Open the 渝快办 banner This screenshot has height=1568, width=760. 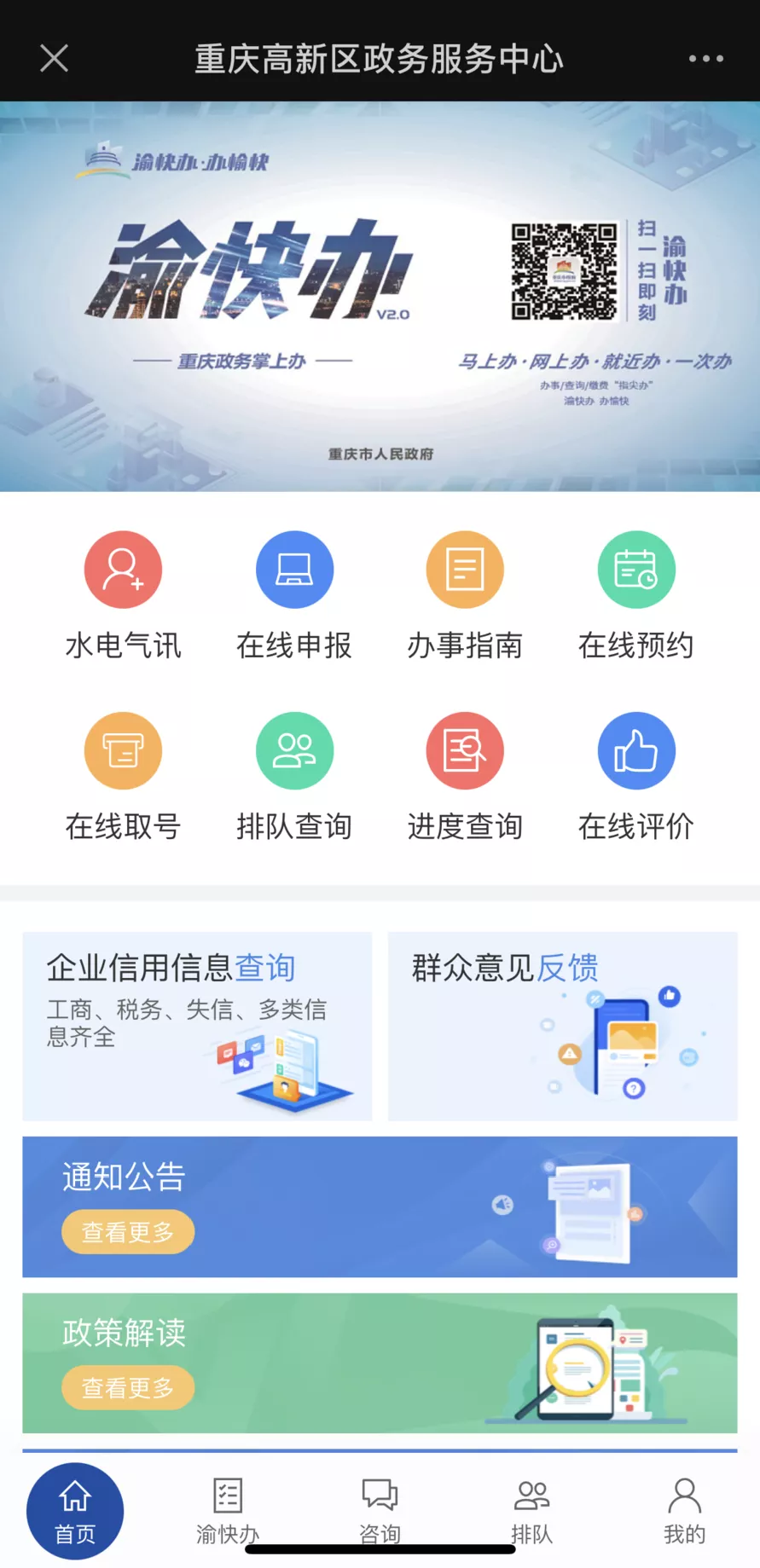[380, 296]
